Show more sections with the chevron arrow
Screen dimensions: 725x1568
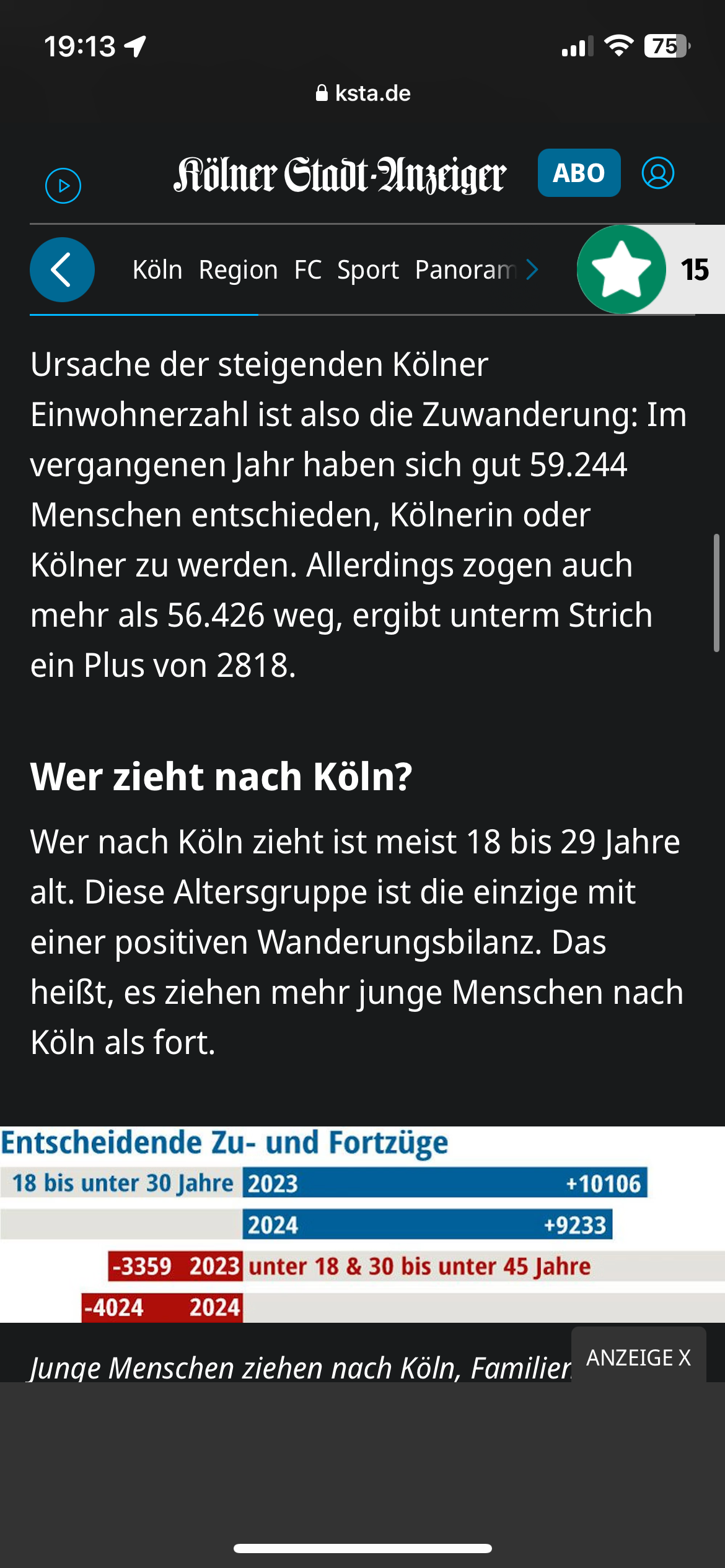532,269
